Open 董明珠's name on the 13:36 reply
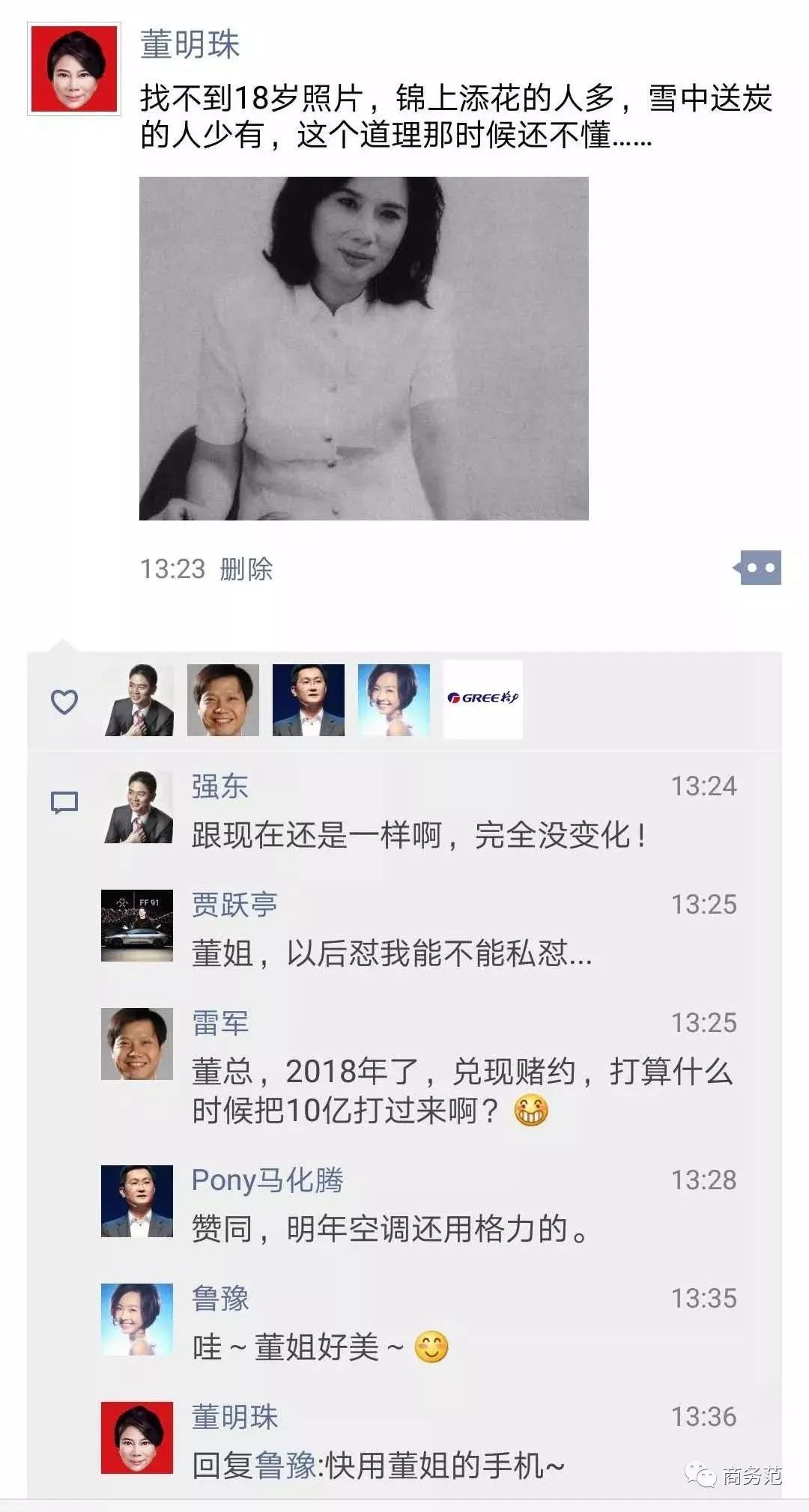 234,1417
